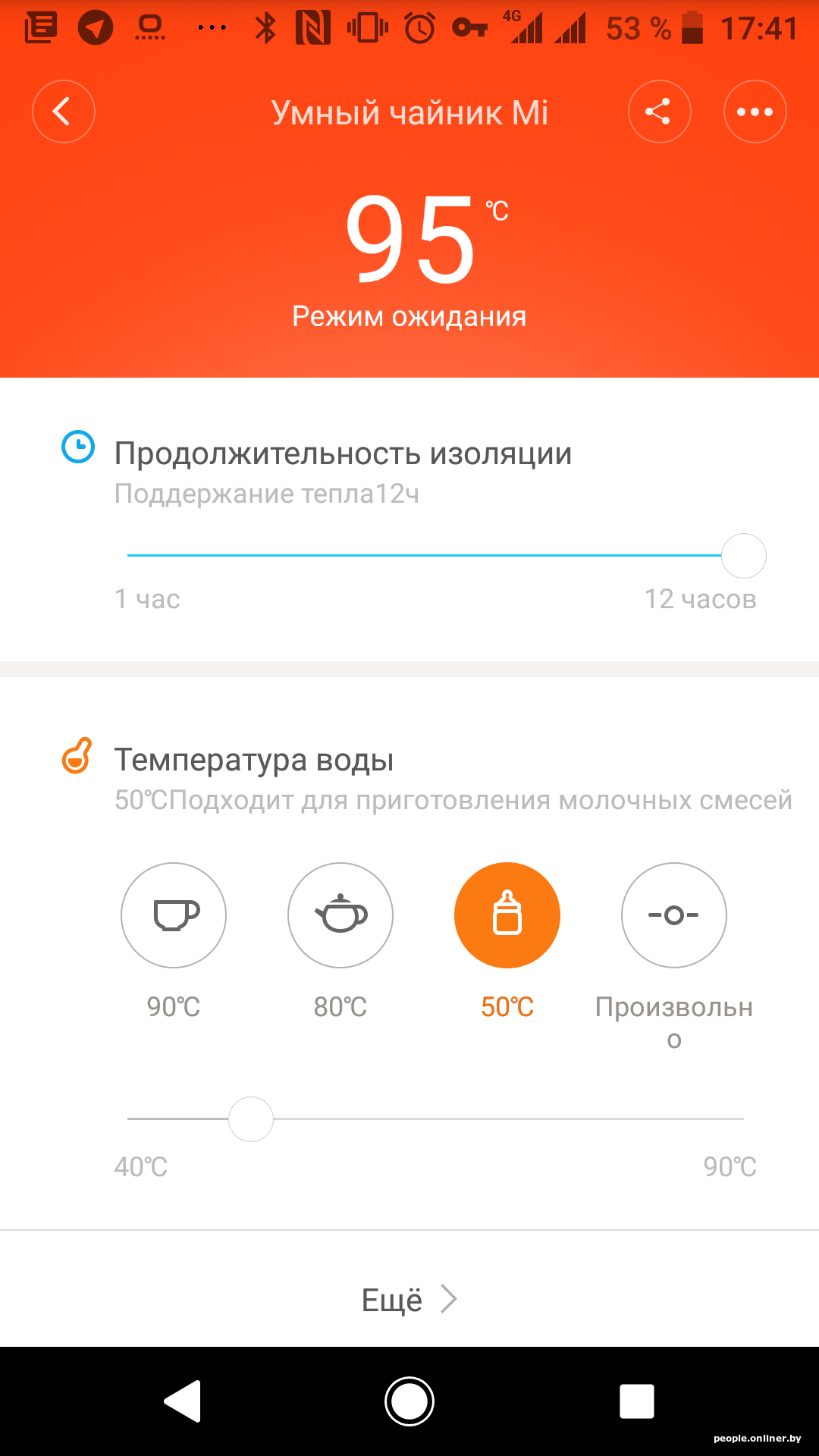The height and width of the screenshot is (1456, 819).
Task: Share the smart kettle device
Action: click(659, 111)
